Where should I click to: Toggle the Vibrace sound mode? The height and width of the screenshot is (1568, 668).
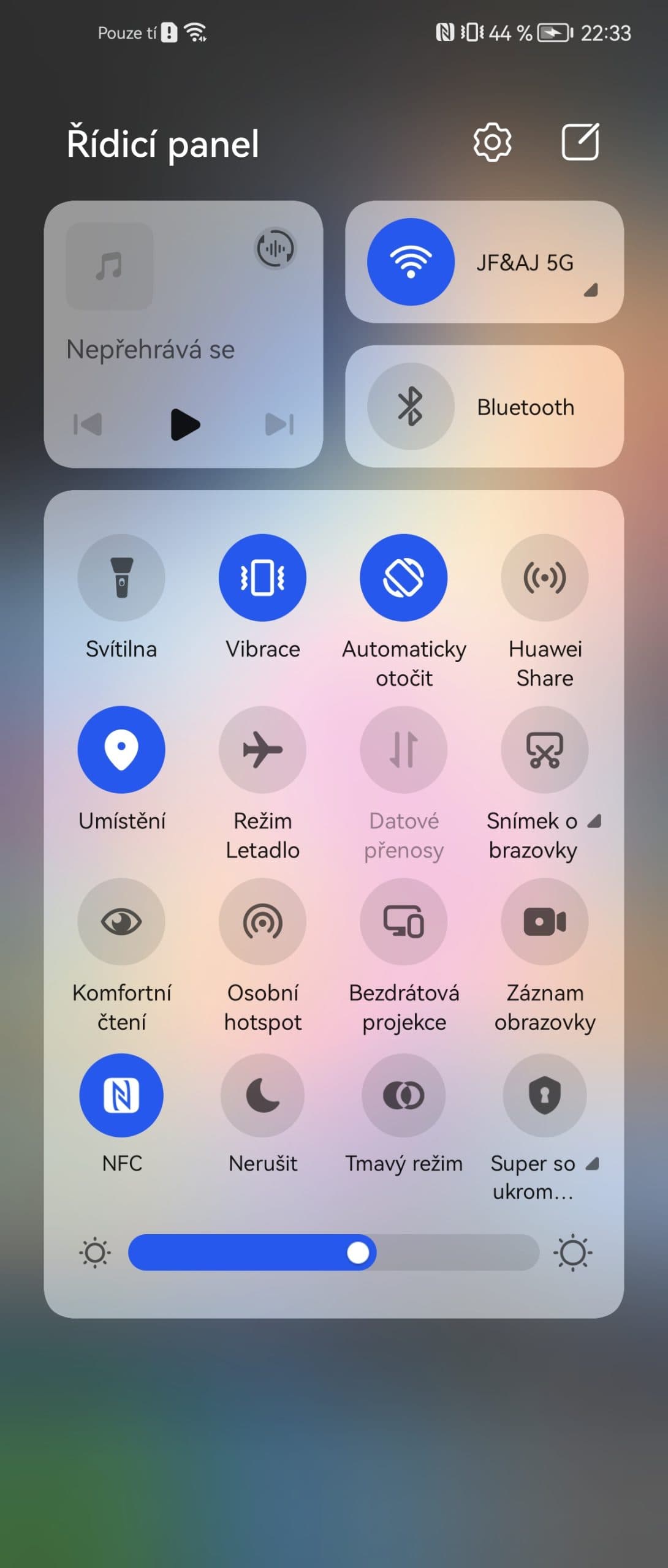pos(262,578)
